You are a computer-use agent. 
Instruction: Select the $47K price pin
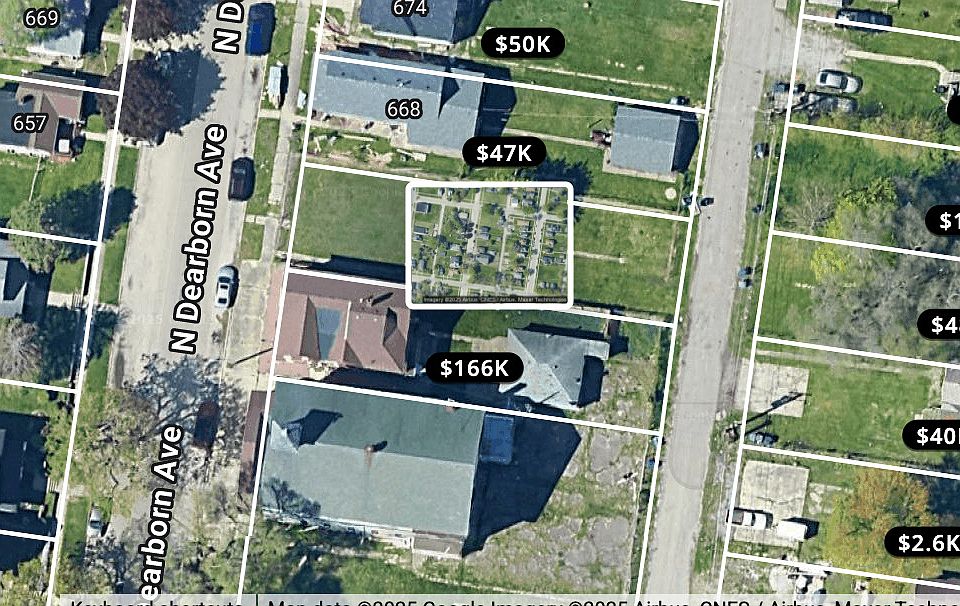pos(505,153)
